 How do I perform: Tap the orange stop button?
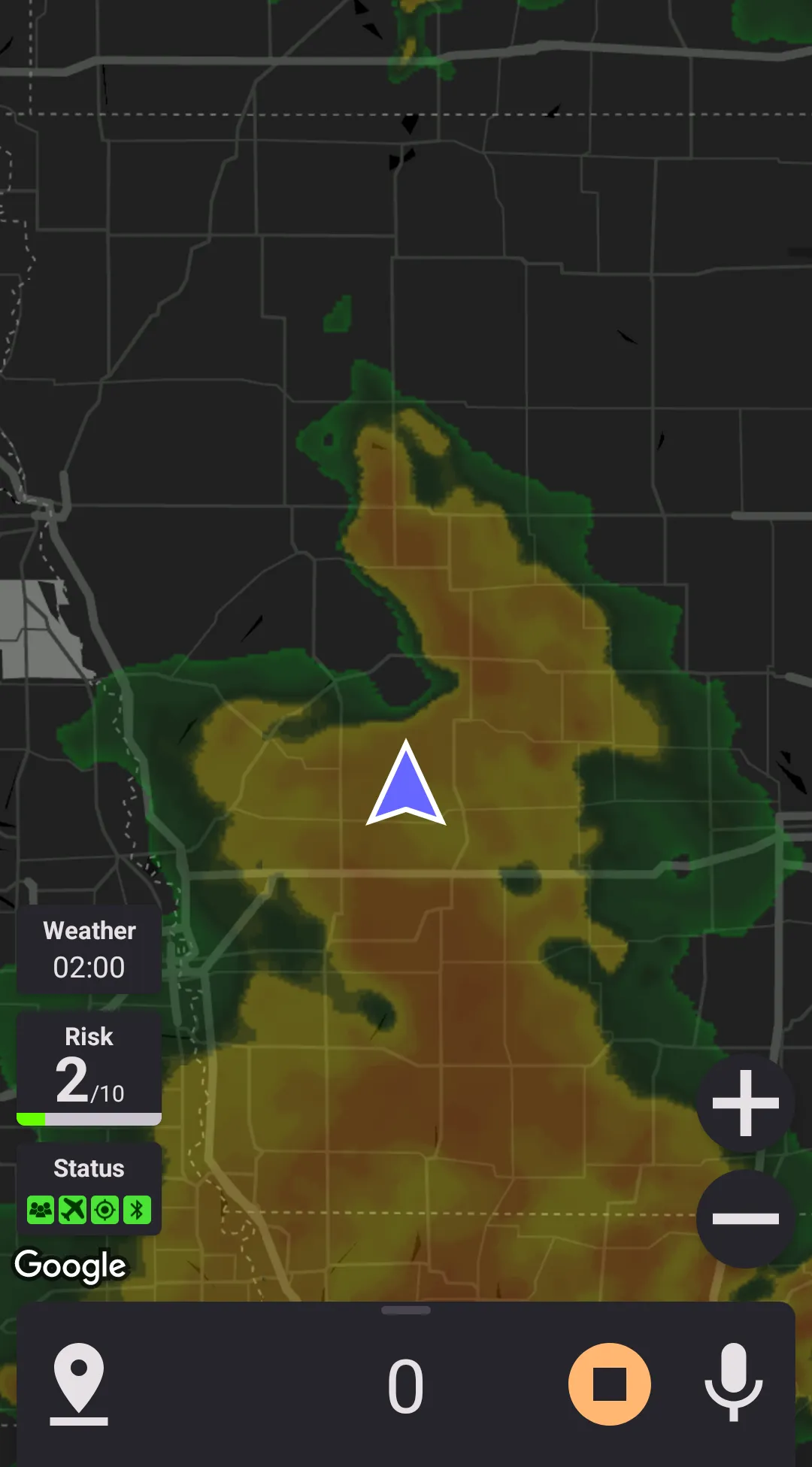(x=609, y=1384)
